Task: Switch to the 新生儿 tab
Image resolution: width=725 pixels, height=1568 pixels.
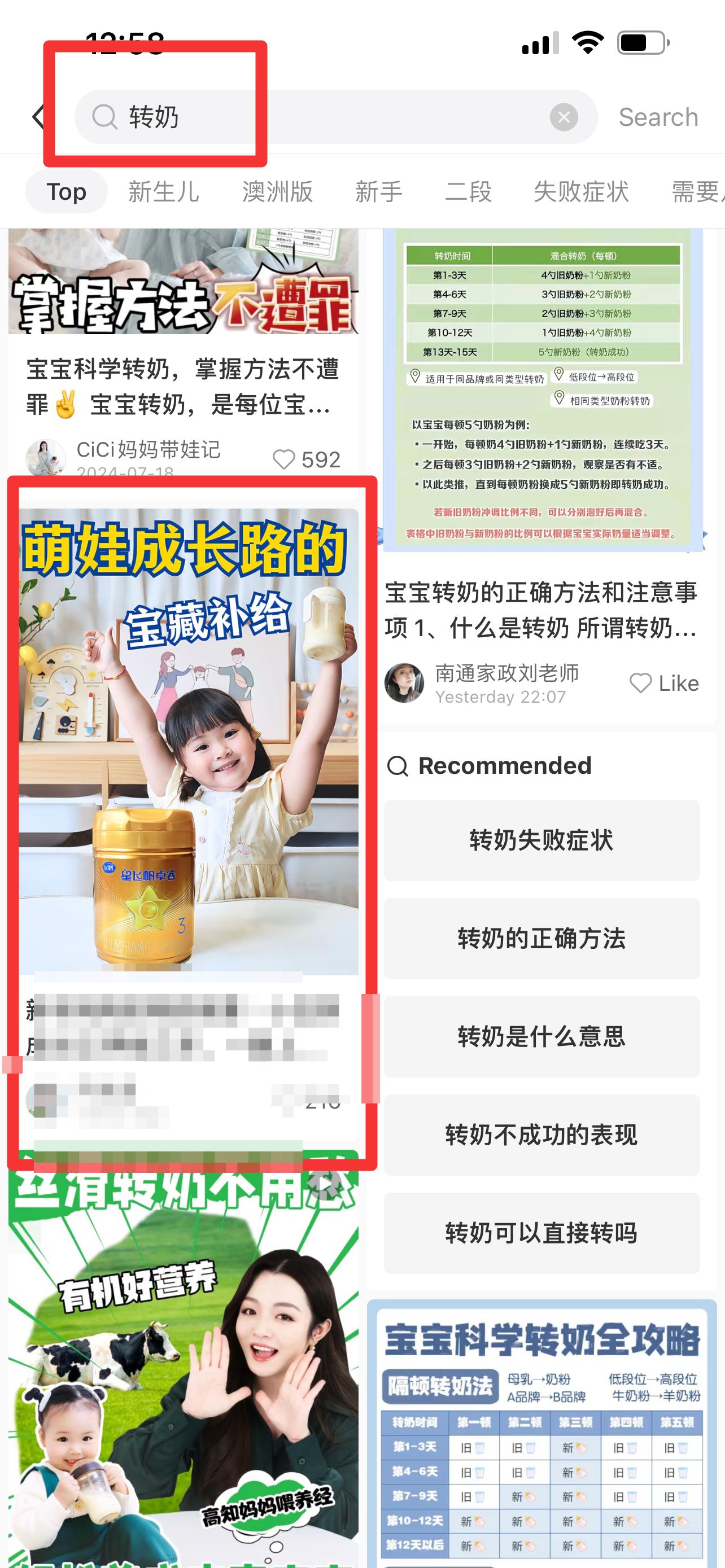Action: tap(163, 192)
